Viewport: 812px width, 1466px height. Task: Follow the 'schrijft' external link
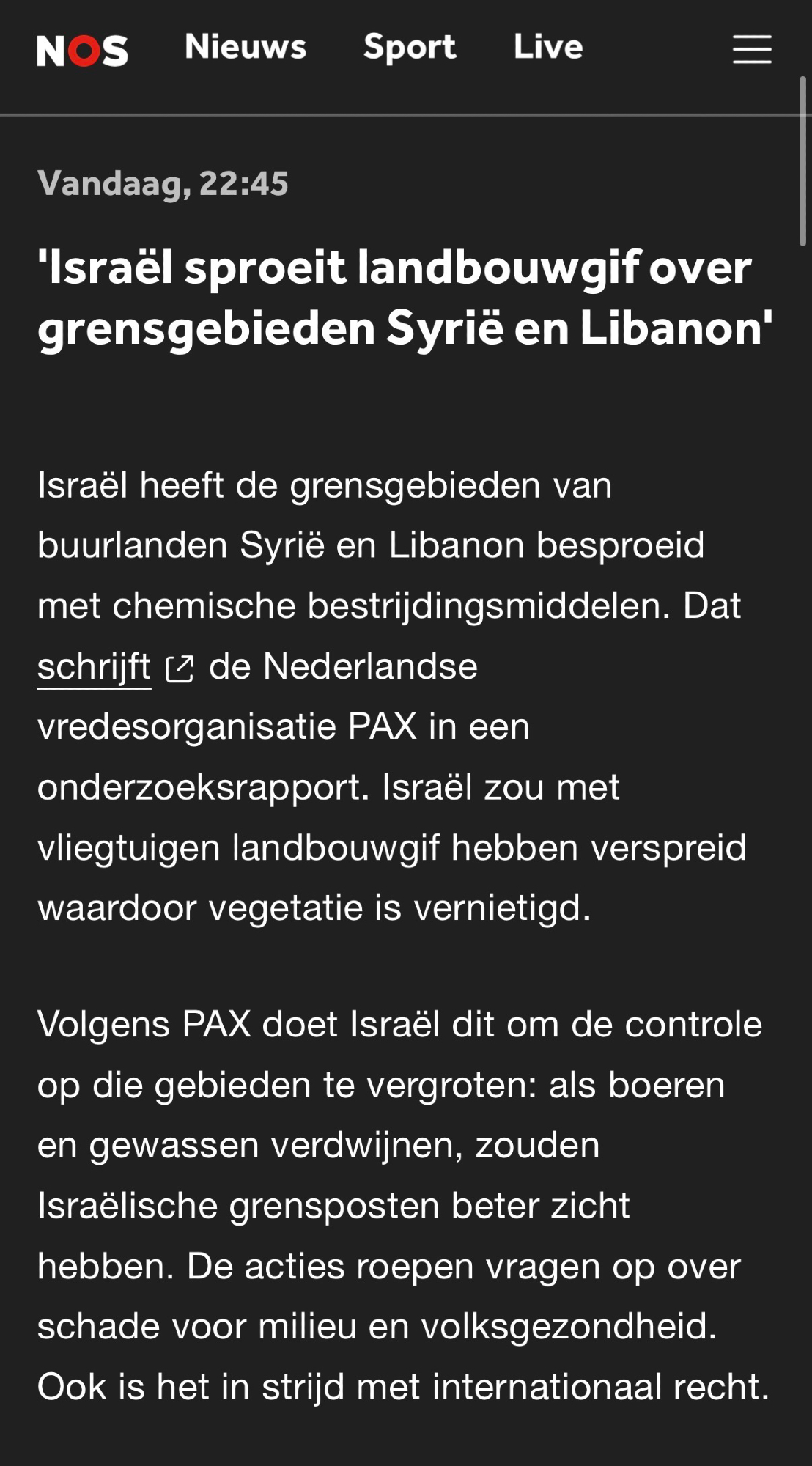click(95, 667)
